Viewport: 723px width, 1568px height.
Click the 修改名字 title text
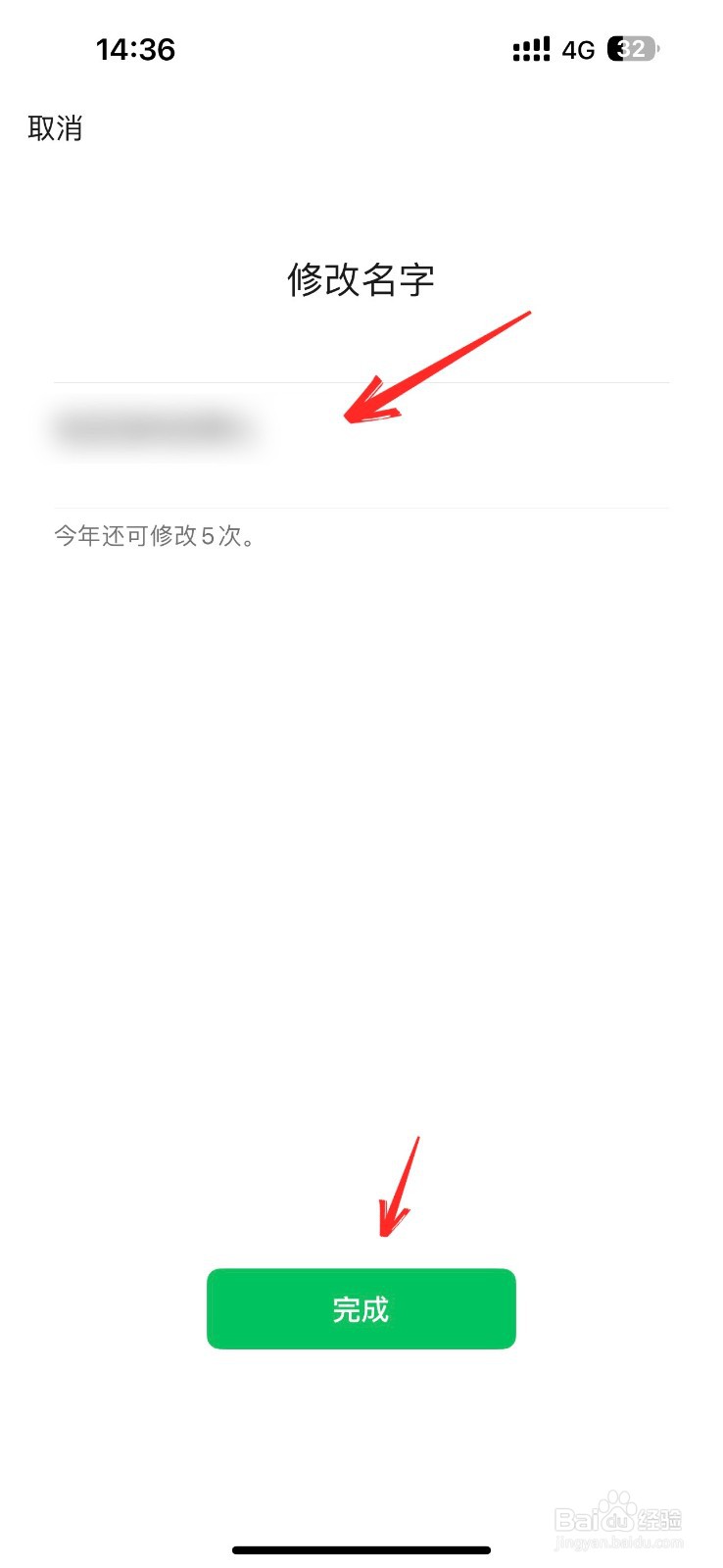[x=361, y=281]
